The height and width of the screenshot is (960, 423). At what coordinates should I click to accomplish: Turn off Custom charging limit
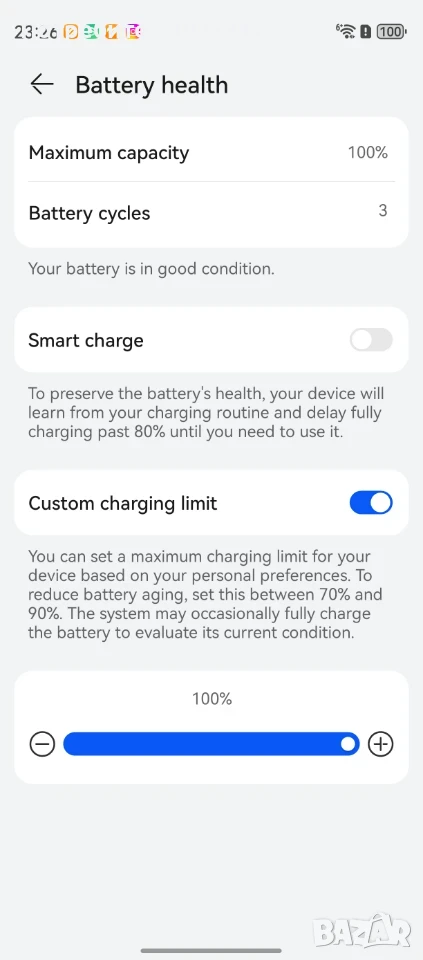[371, 503]
